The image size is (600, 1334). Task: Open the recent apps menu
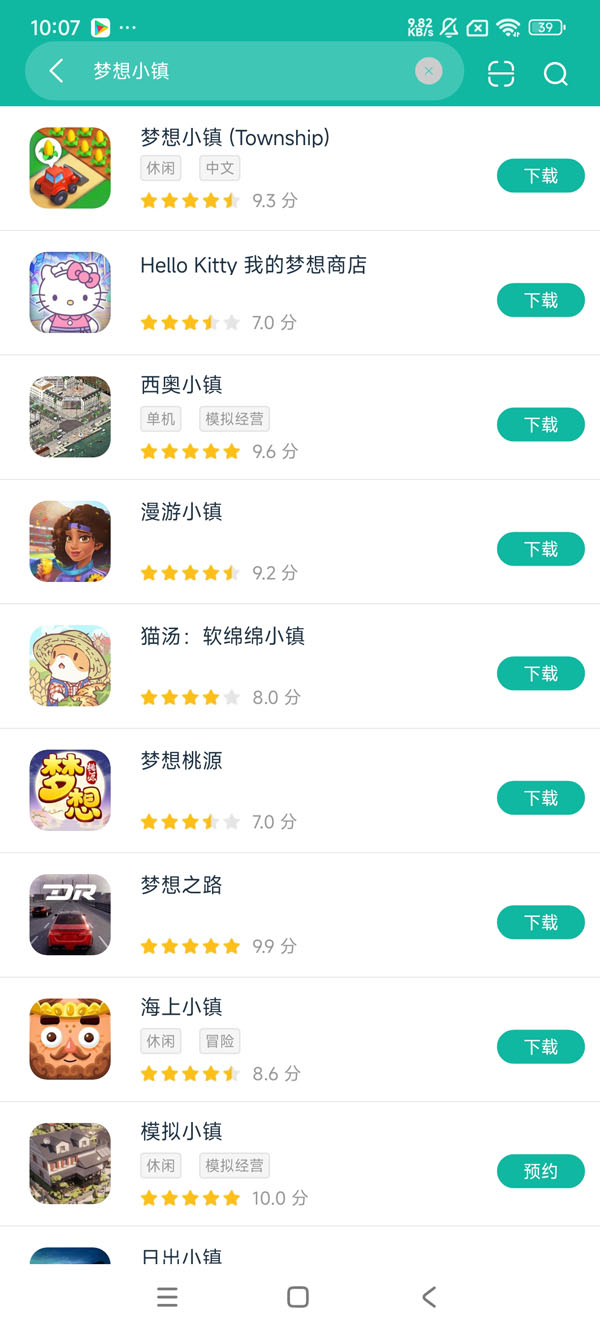(x=167, y=1297)
